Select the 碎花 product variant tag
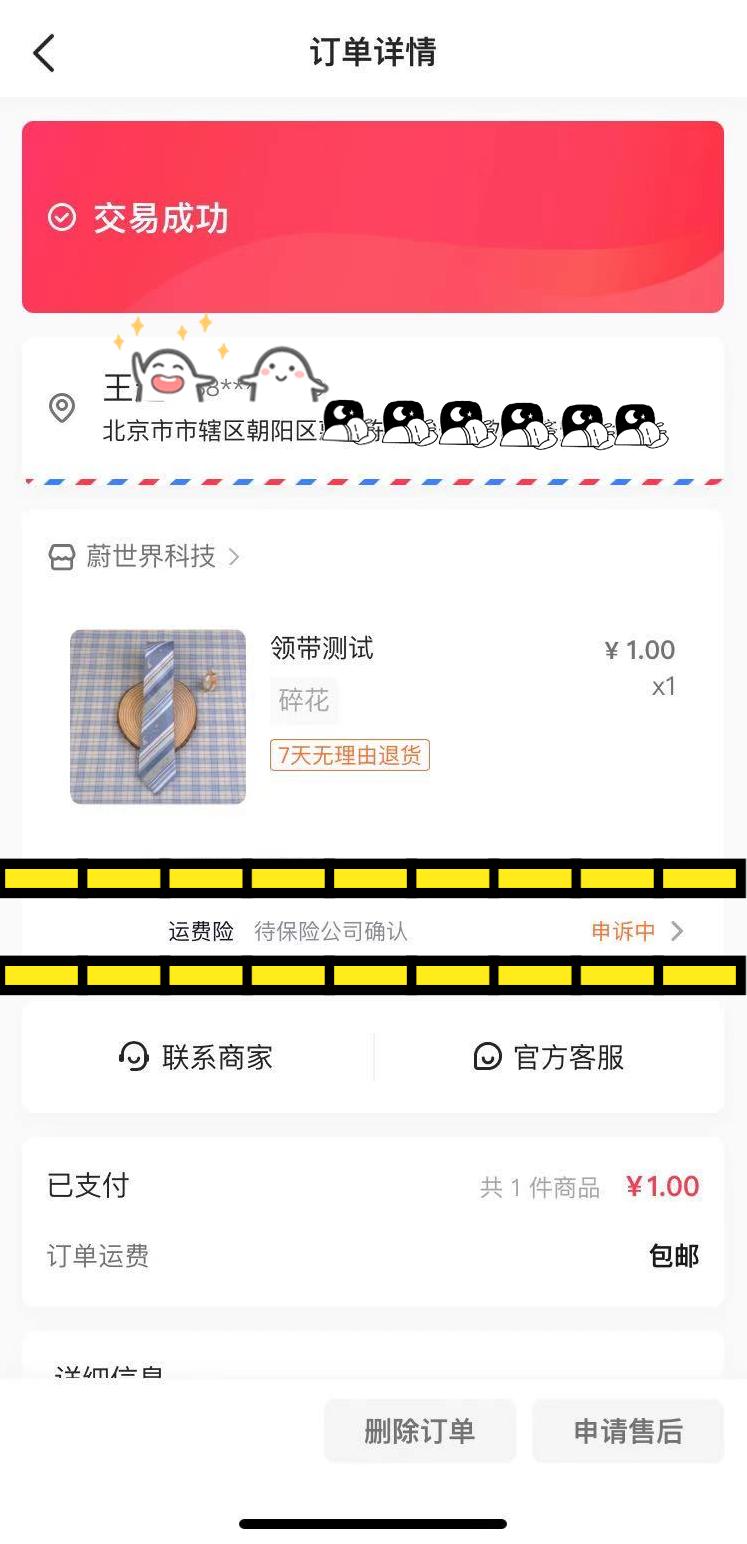The image size is (747, 1544). (304, 701)
